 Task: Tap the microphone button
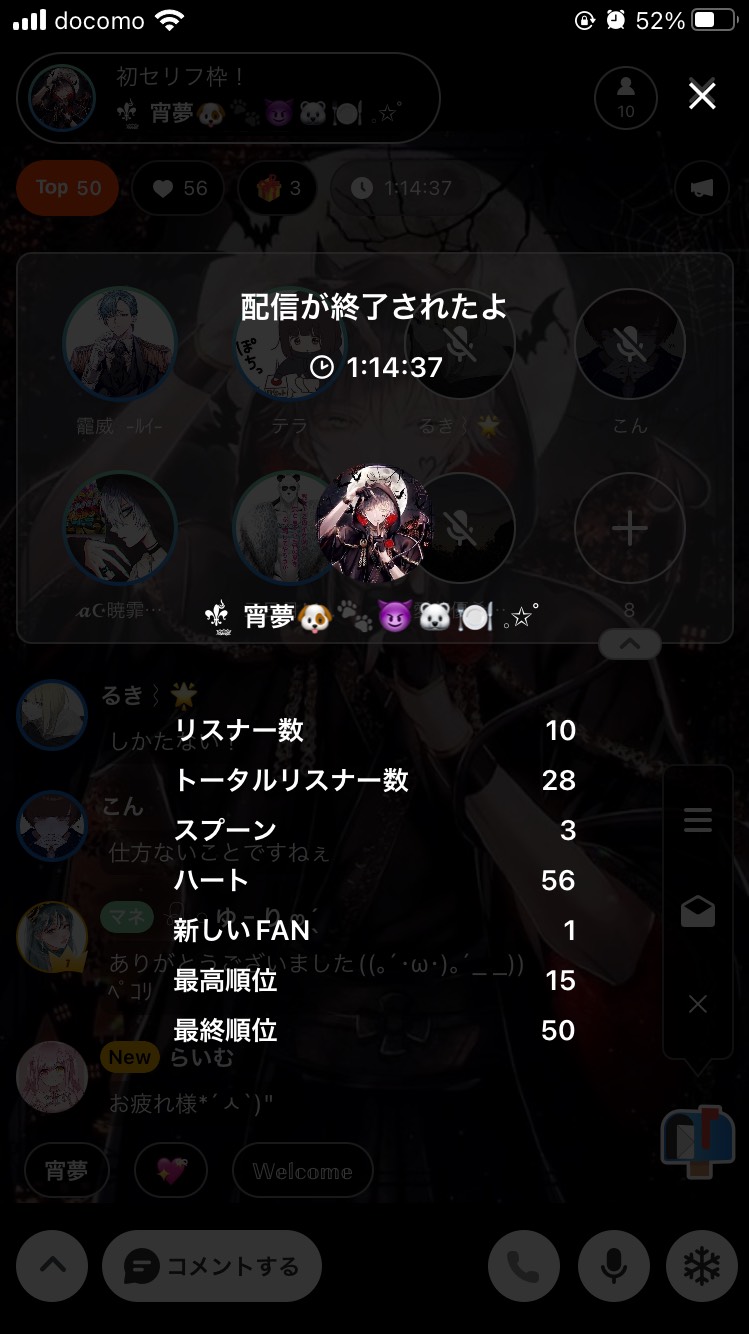tap(613, 1266)
